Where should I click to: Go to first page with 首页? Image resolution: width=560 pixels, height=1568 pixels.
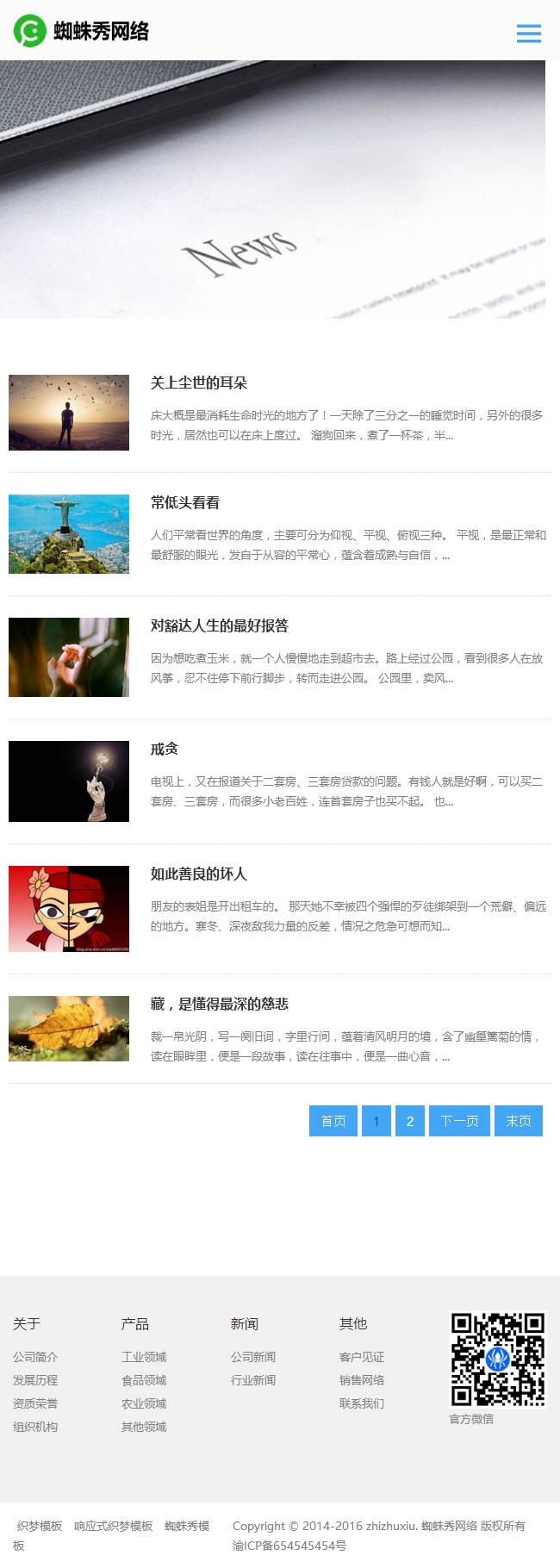tap(333, 1121)
